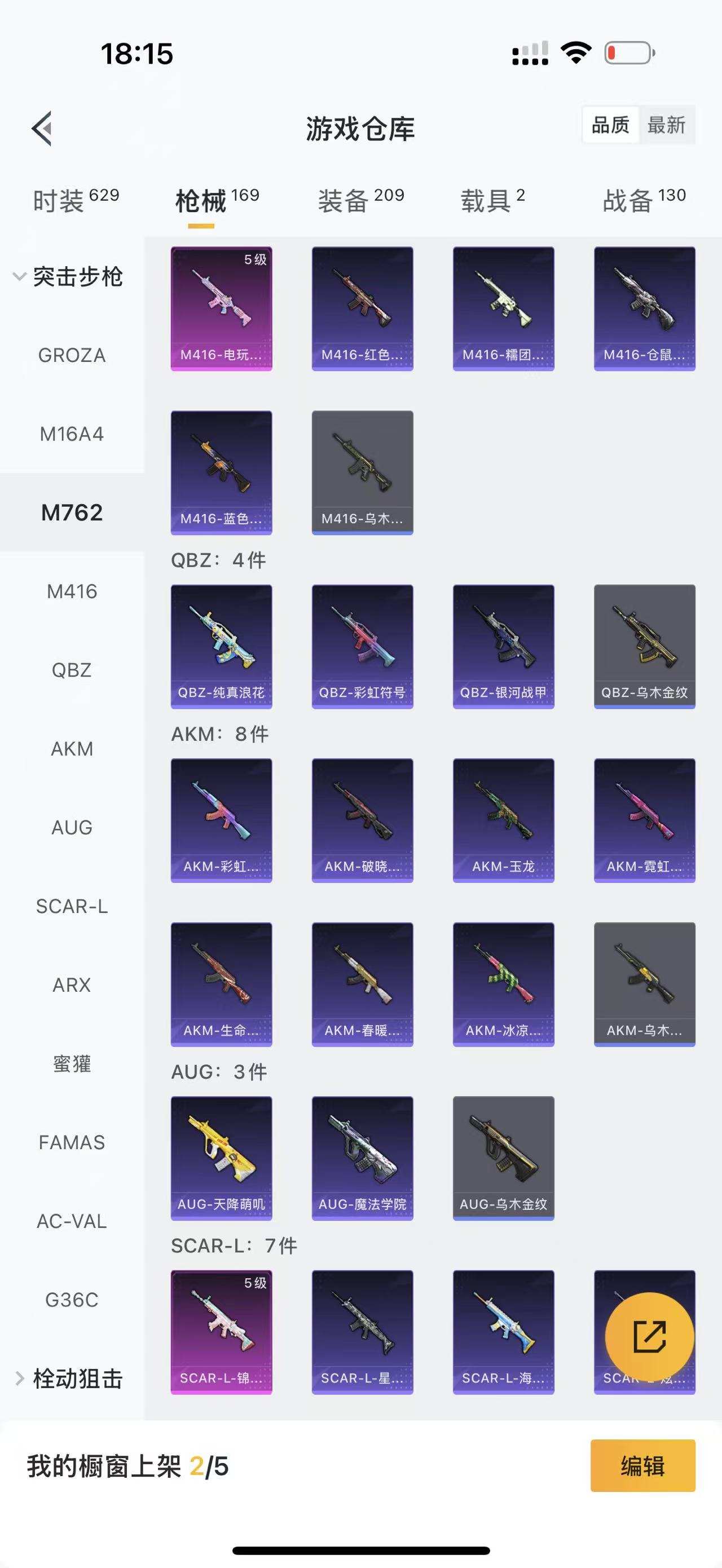This screenshot has height=1568, width=722.
Task: Choose G36C from the weapon list
Action: coord(72,1300)
